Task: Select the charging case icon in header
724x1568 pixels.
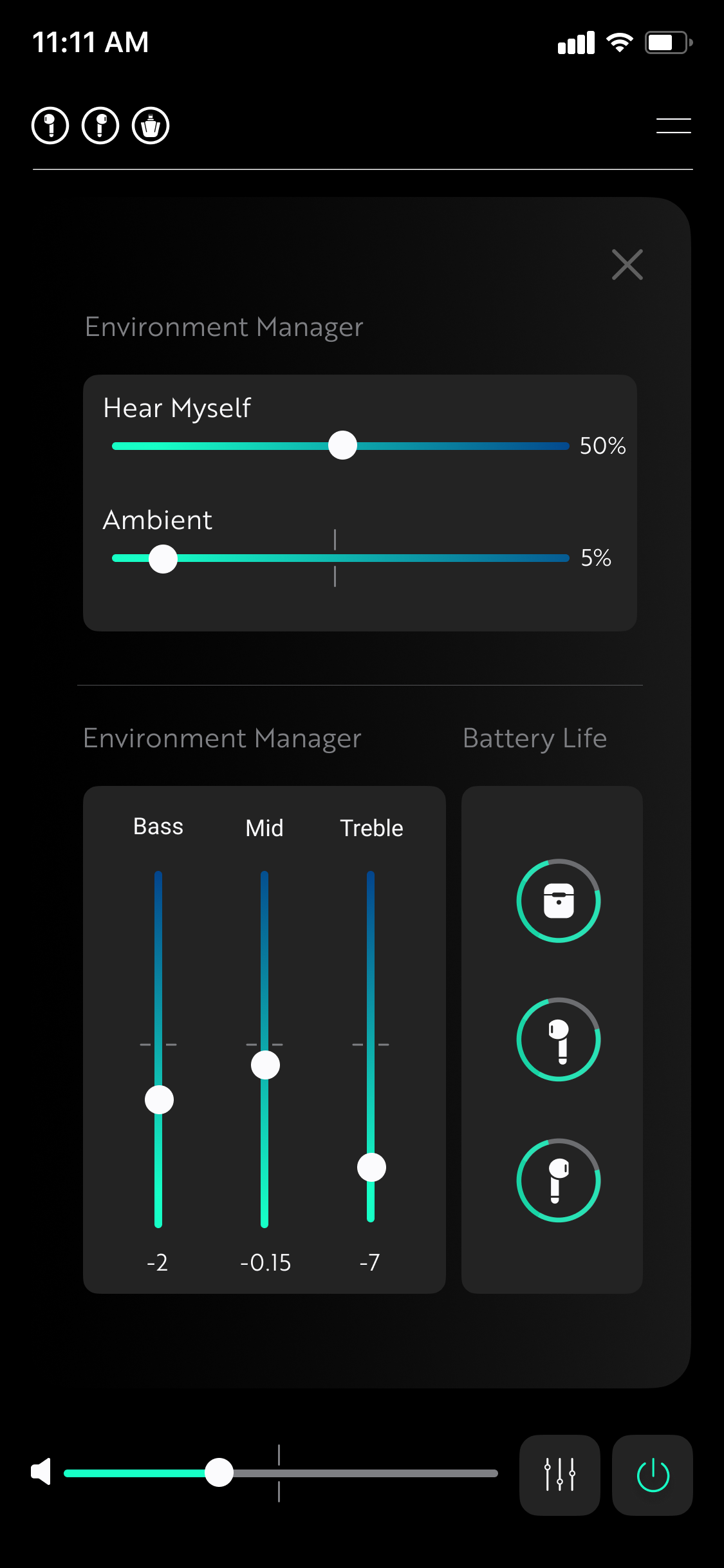Action: [x=151, y=126]
